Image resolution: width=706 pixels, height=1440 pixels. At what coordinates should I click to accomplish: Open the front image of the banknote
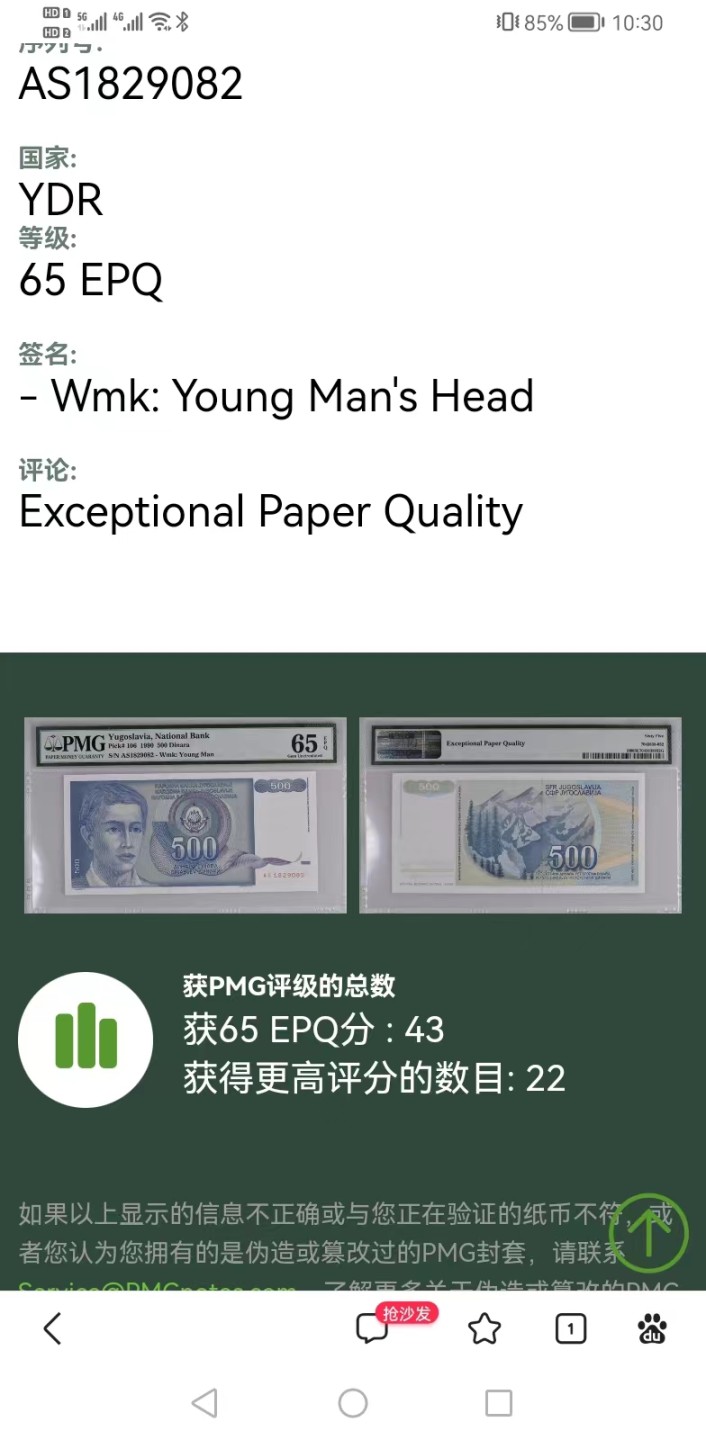tap(185, 815)
